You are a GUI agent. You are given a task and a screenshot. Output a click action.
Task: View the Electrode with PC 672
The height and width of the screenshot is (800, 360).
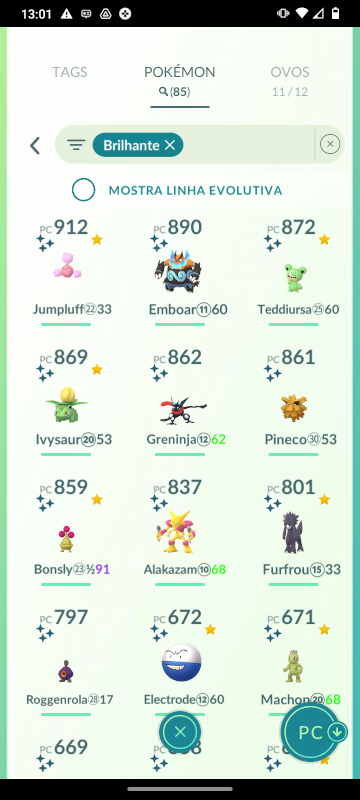click(x=180, y=662)
